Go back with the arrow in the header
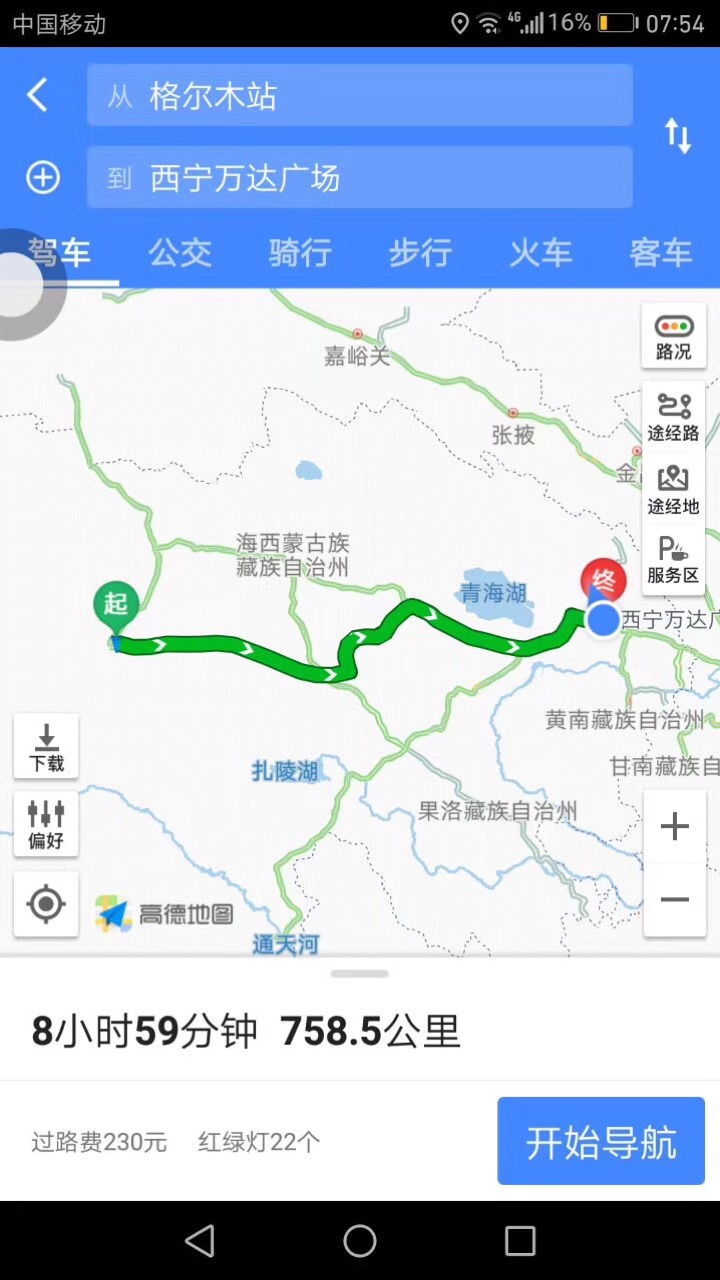 [37, 94]
